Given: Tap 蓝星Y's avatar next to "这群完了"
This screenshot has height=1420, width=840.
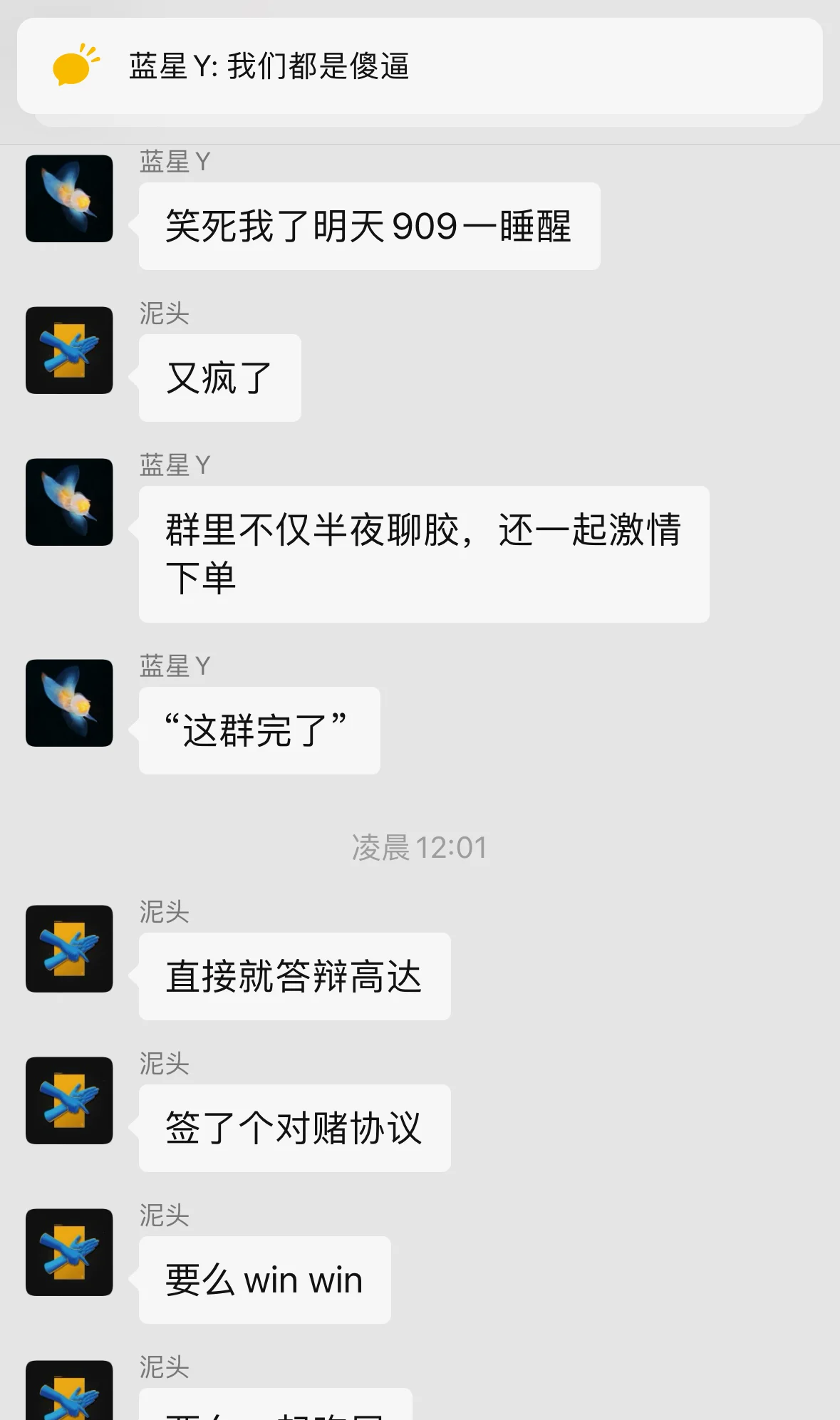Looking at the screenshot, I should point(69,703).
